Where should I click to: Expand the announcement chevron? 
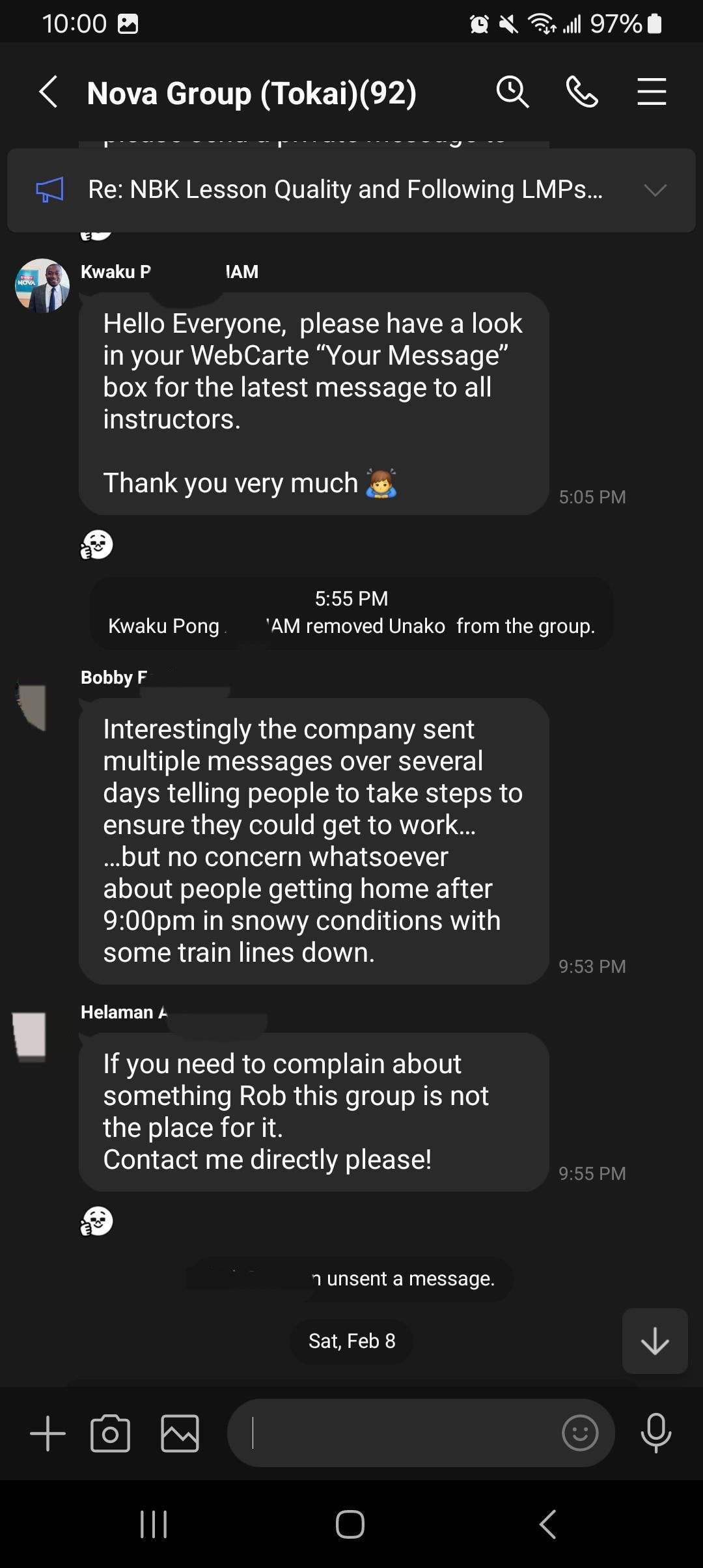[x=655, y=190]
